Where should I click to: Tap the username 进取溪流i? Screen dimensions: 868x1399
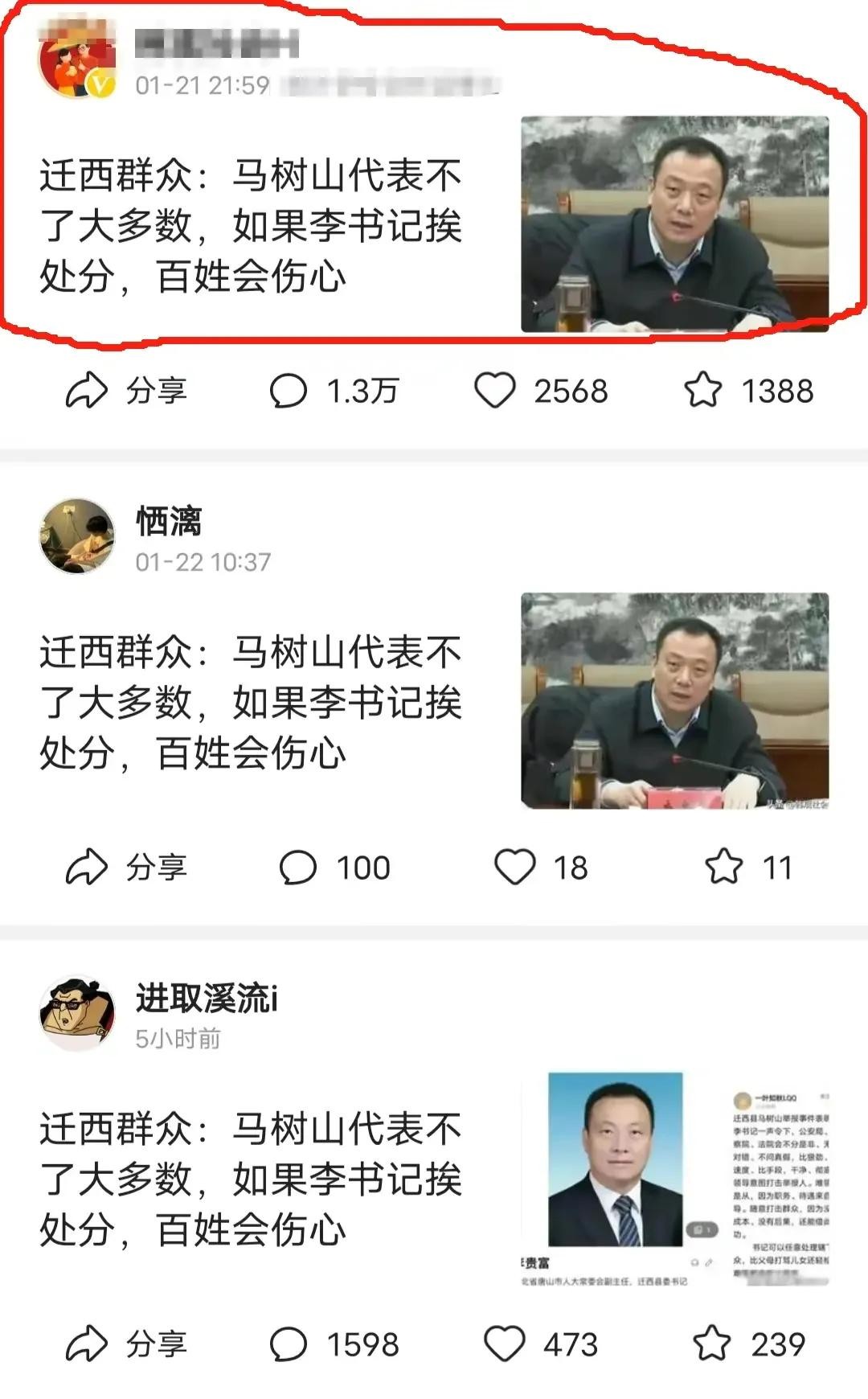(207, 999)
